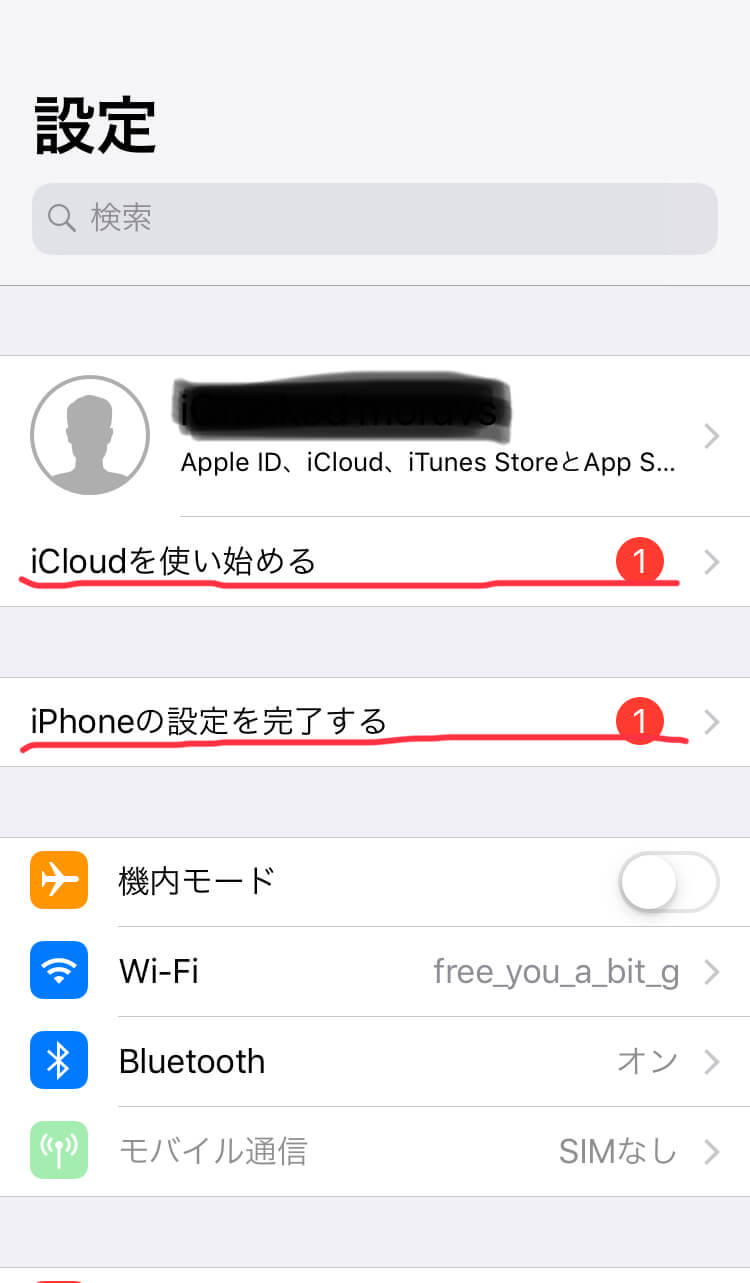
Task: Tap the 検索 search field
Action: pyautogui.click(x=375, y=218)
